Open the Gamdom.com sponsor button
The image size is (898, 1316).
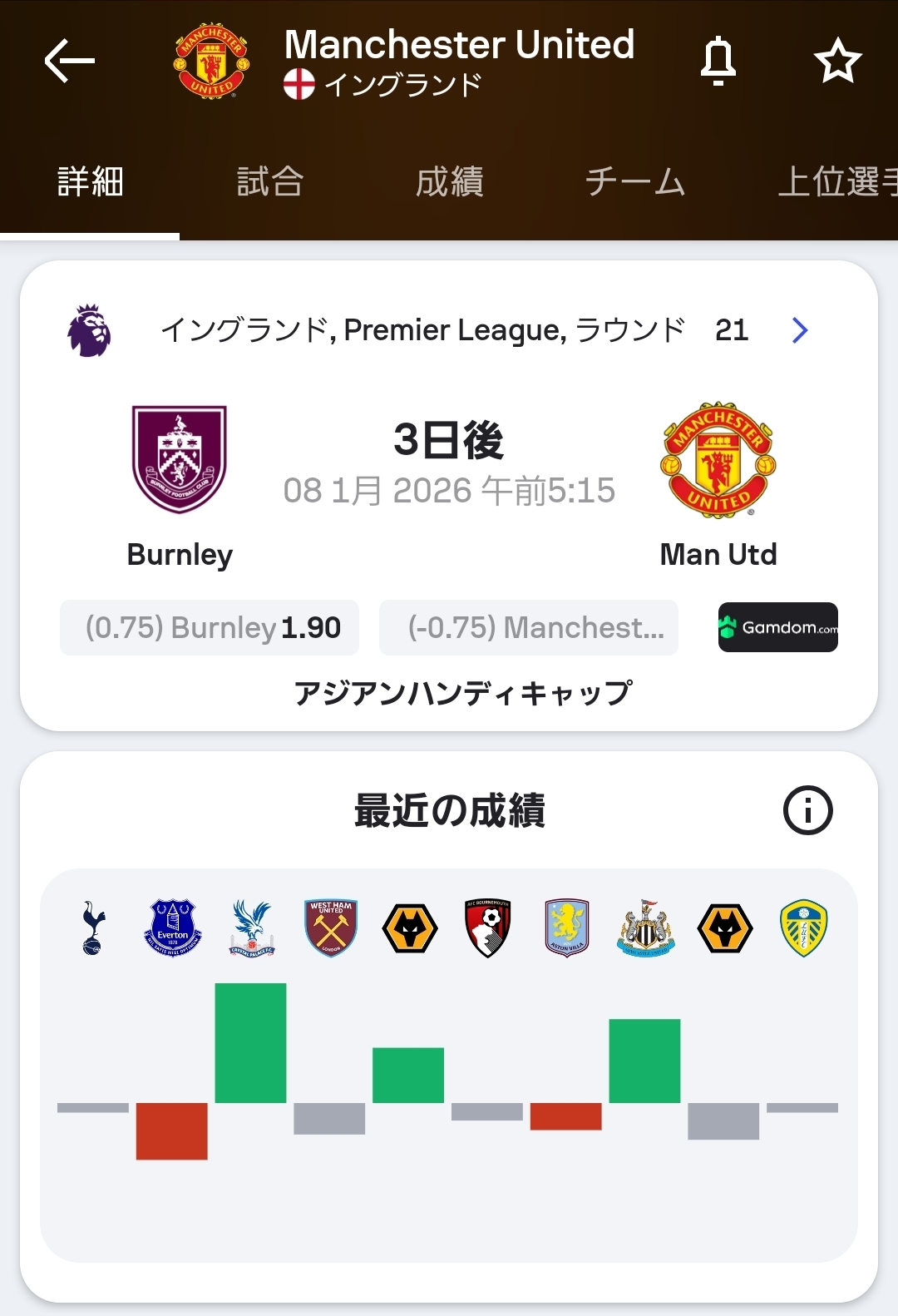[777, 627]
